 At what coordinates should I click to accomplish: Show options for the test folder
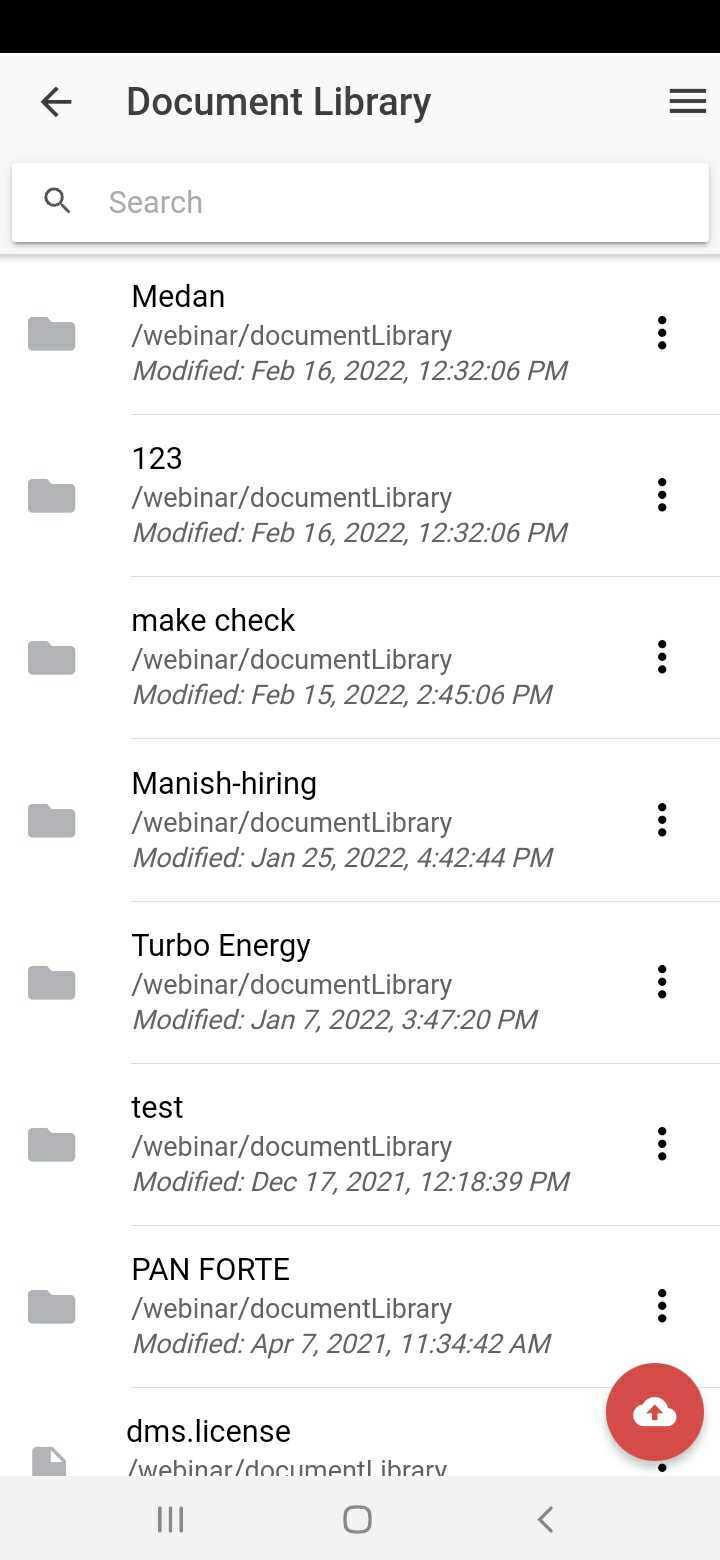coord(661,1144)
